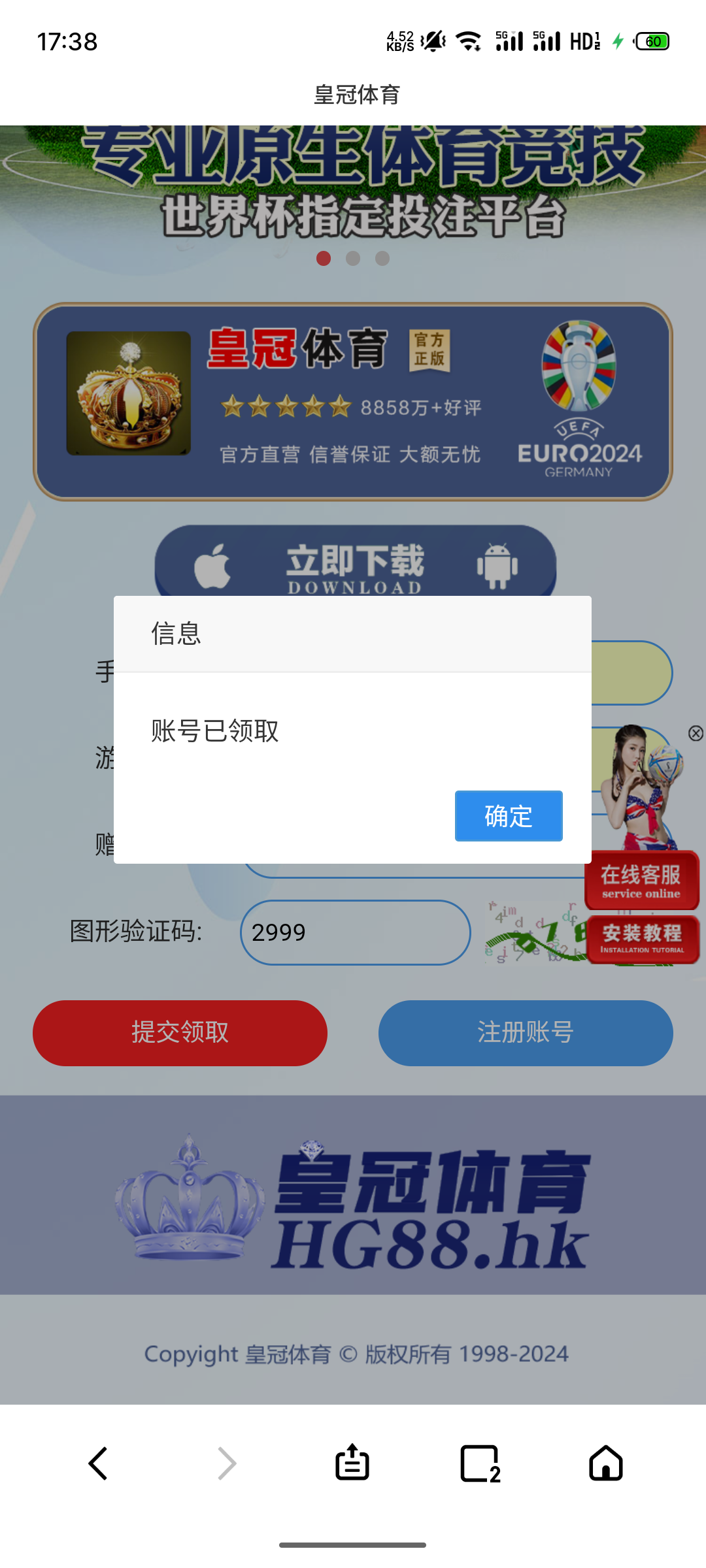Image resolution: width=706 pixels, height=1568 pixels.
Task: Open the browser share menu
Action: (352, 1463)
